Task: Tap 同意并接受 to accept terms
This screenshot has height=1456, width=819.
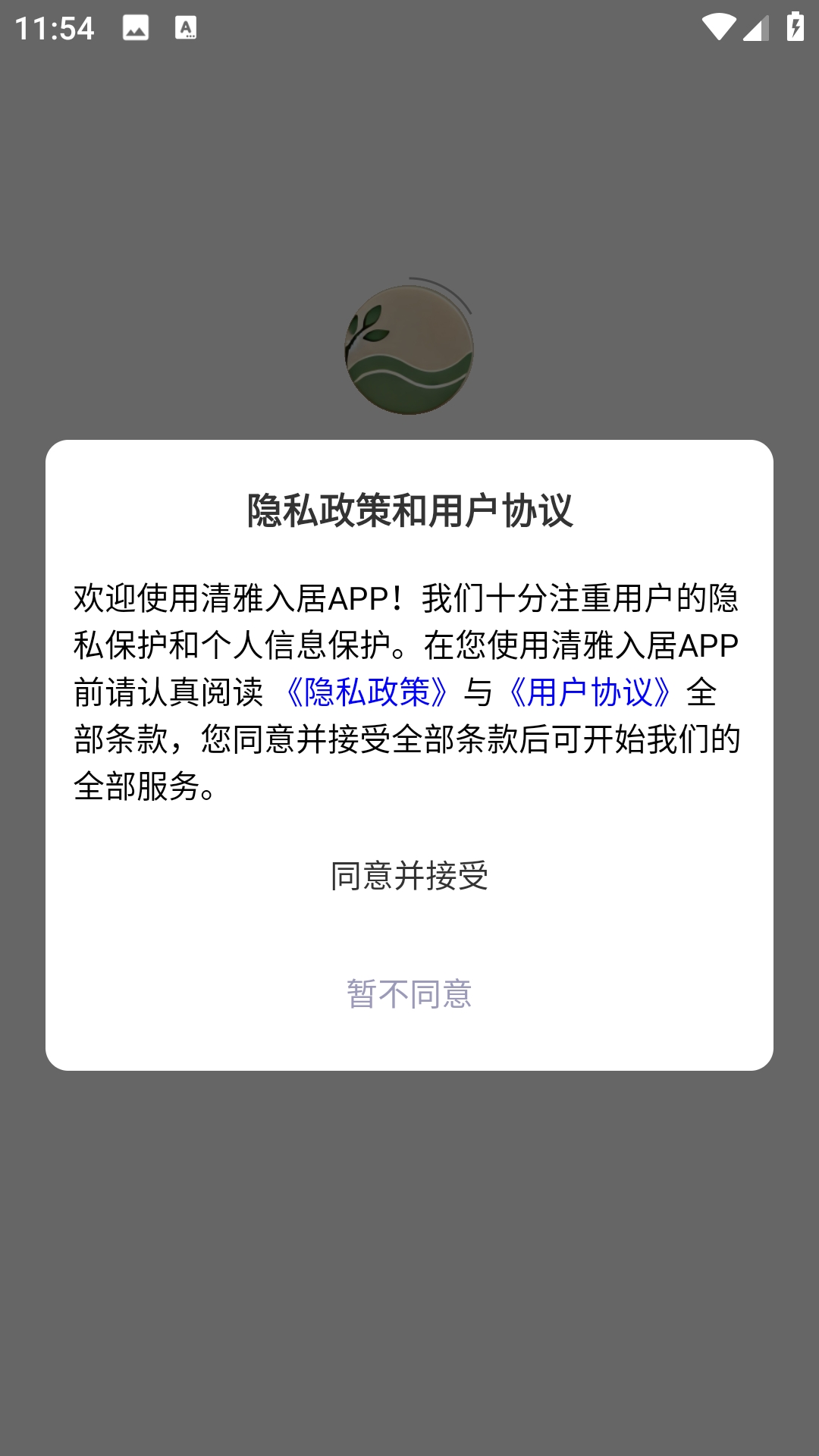Action: pyautogui.click(x=409, y=876)
